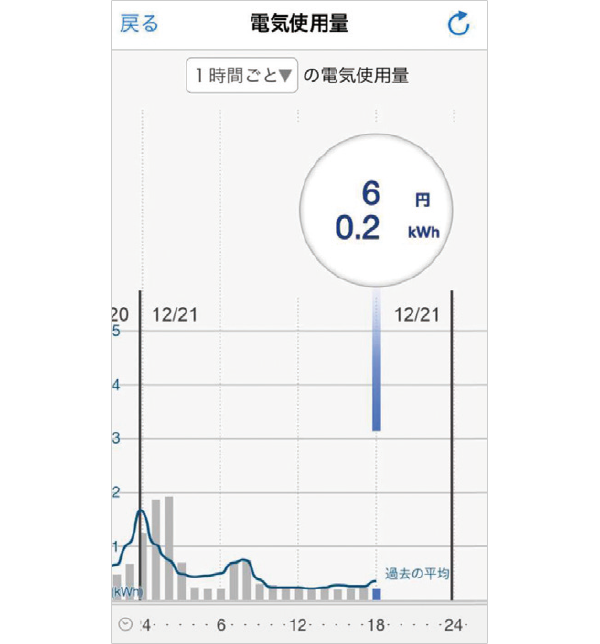The image size is (600, 644).
Task: Open the 1時間ごと interval dropdown
Action: [x=242, y=76]
